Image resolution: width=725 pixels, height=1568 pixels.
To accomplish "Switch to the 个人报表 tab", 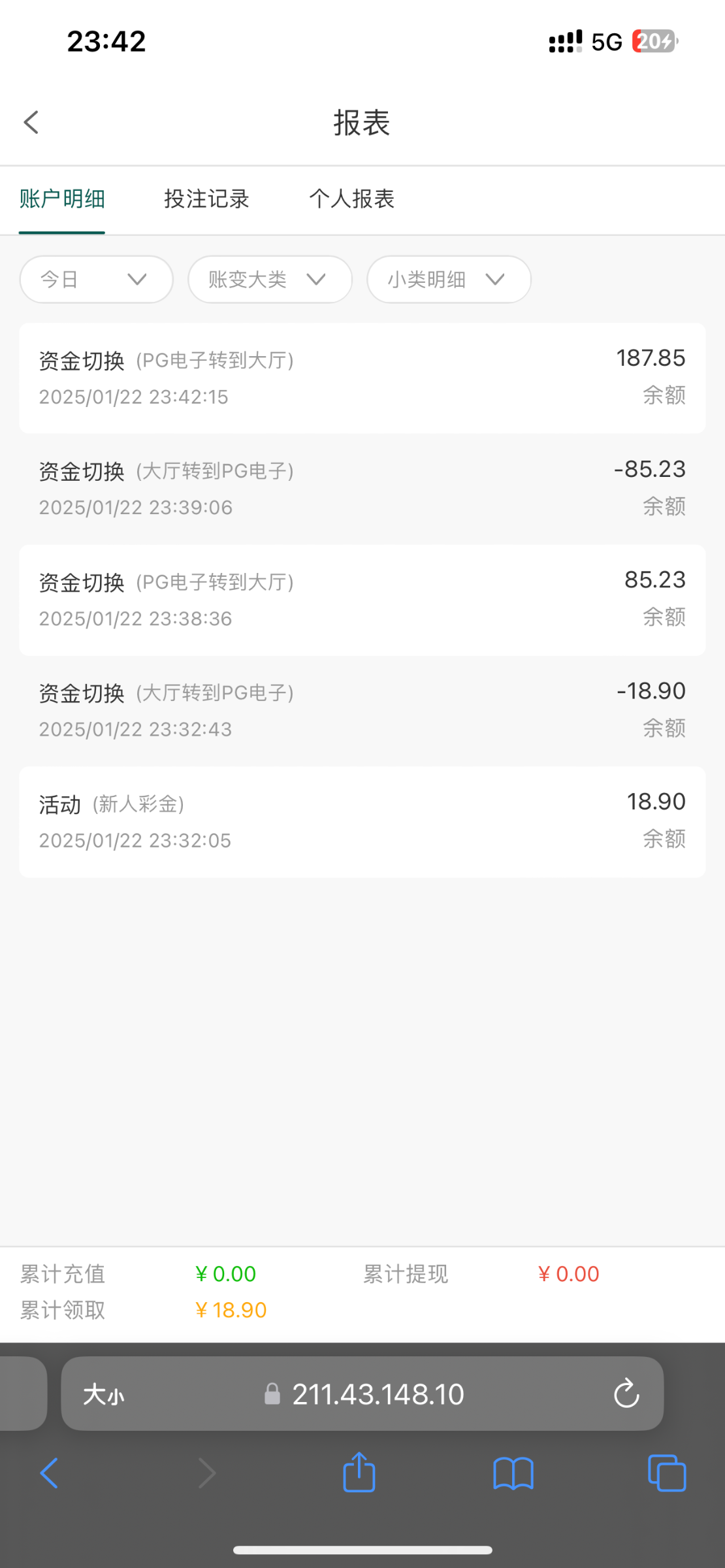I will click(x=351, y=199).
